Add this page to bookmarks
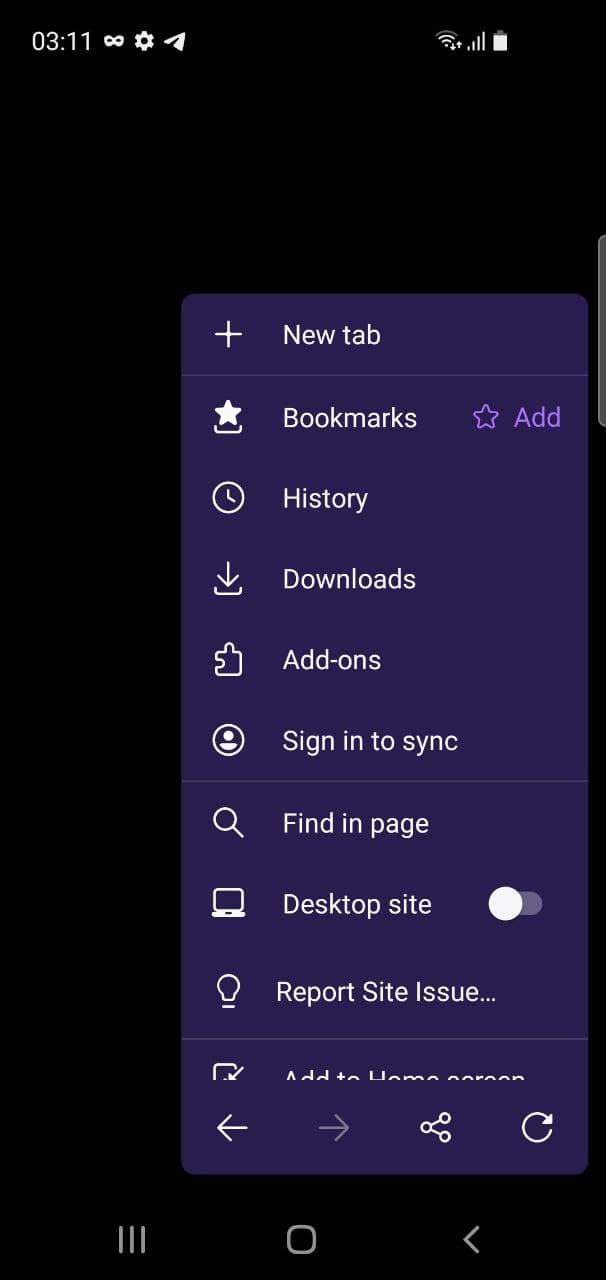Image resolution: width=606 pixels, height=1280 pixels. click(517, 418)
